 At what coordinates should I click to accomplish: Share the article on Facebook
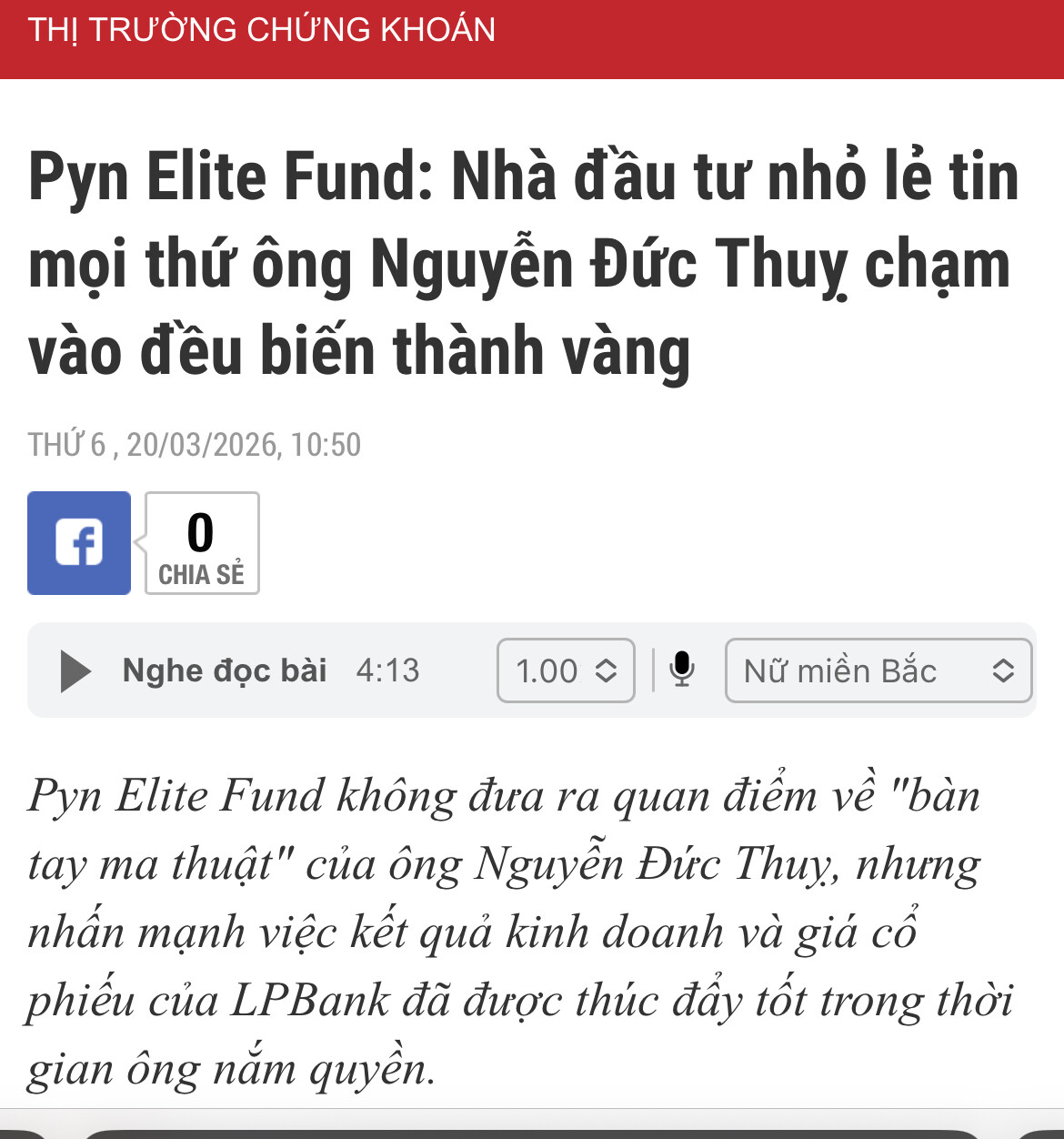point(79,543)
